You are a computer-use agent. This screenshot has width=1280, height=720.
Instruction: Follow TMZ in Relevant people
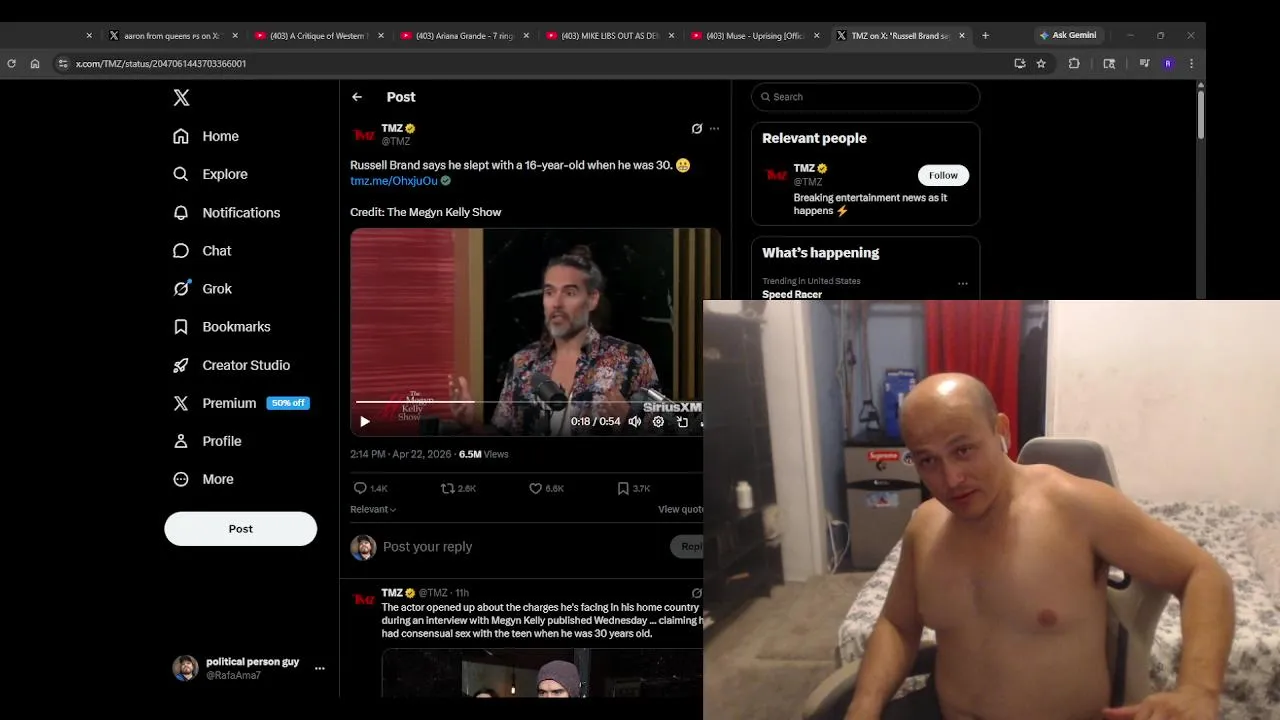point(942,175)
